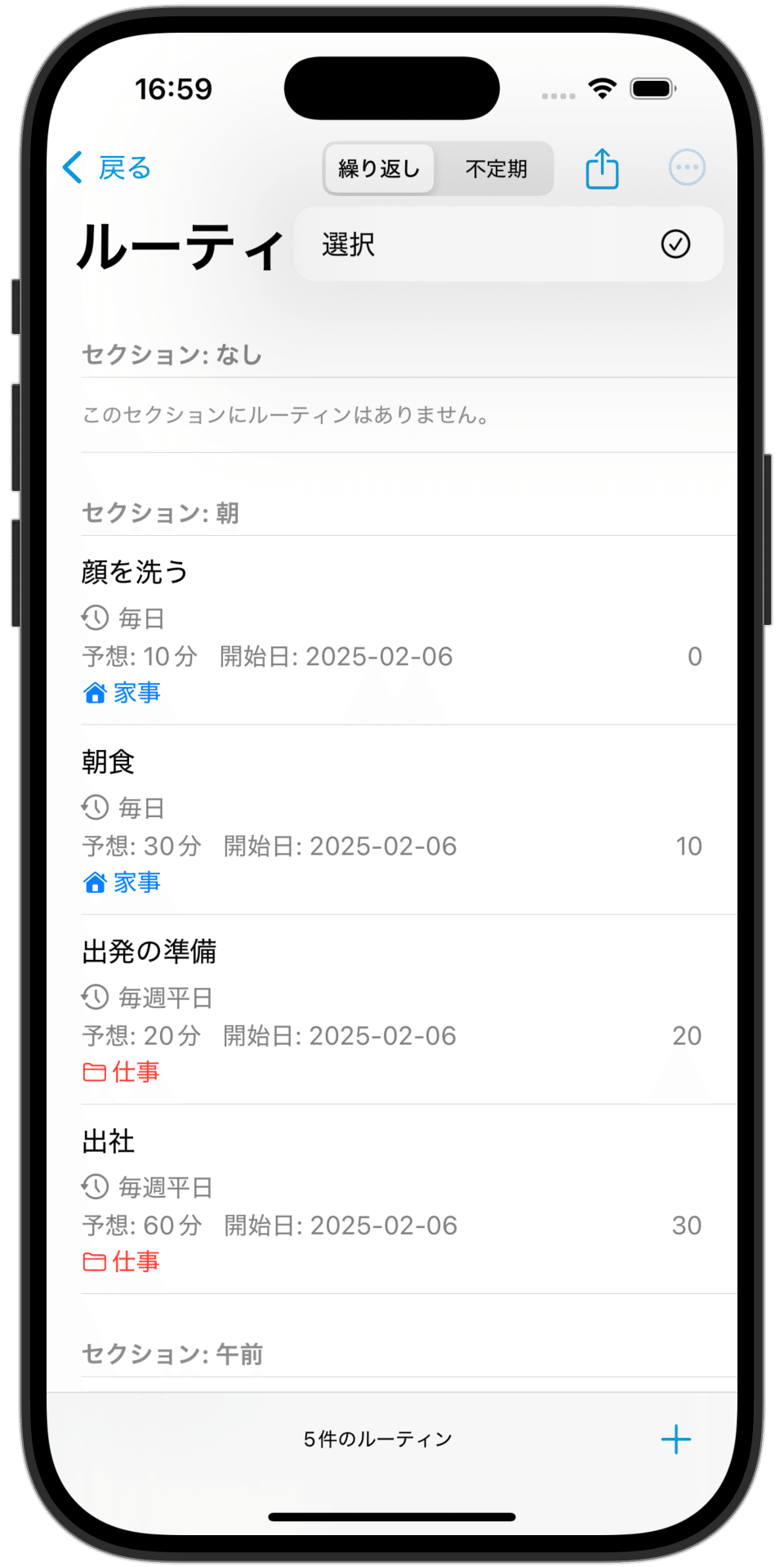
Task: Open the 仕事 category on 出発の準備
Action: (x=136, y=1073)
